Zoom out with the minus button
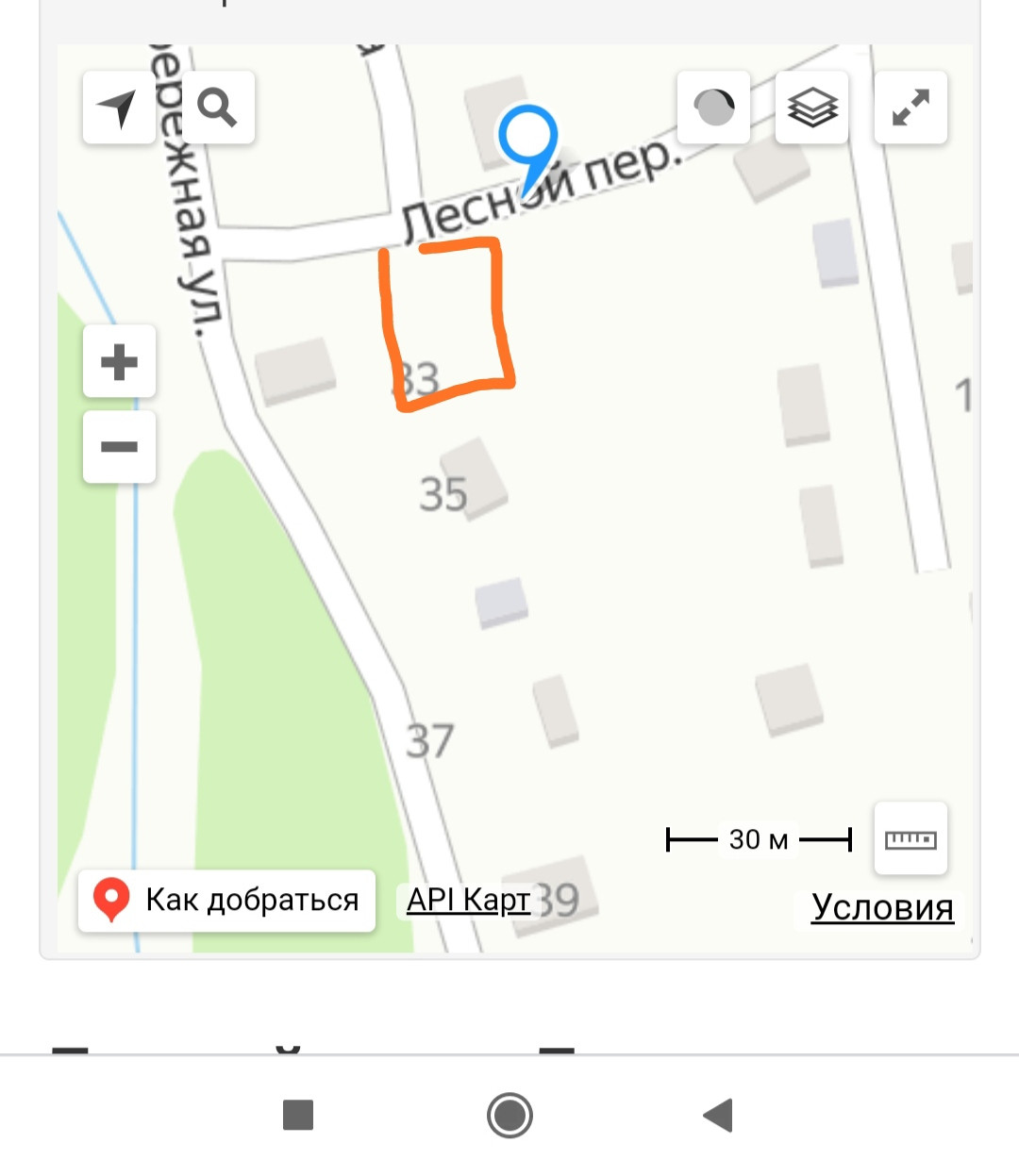Screen dimensions: 1019x1176 coord(120,447)
